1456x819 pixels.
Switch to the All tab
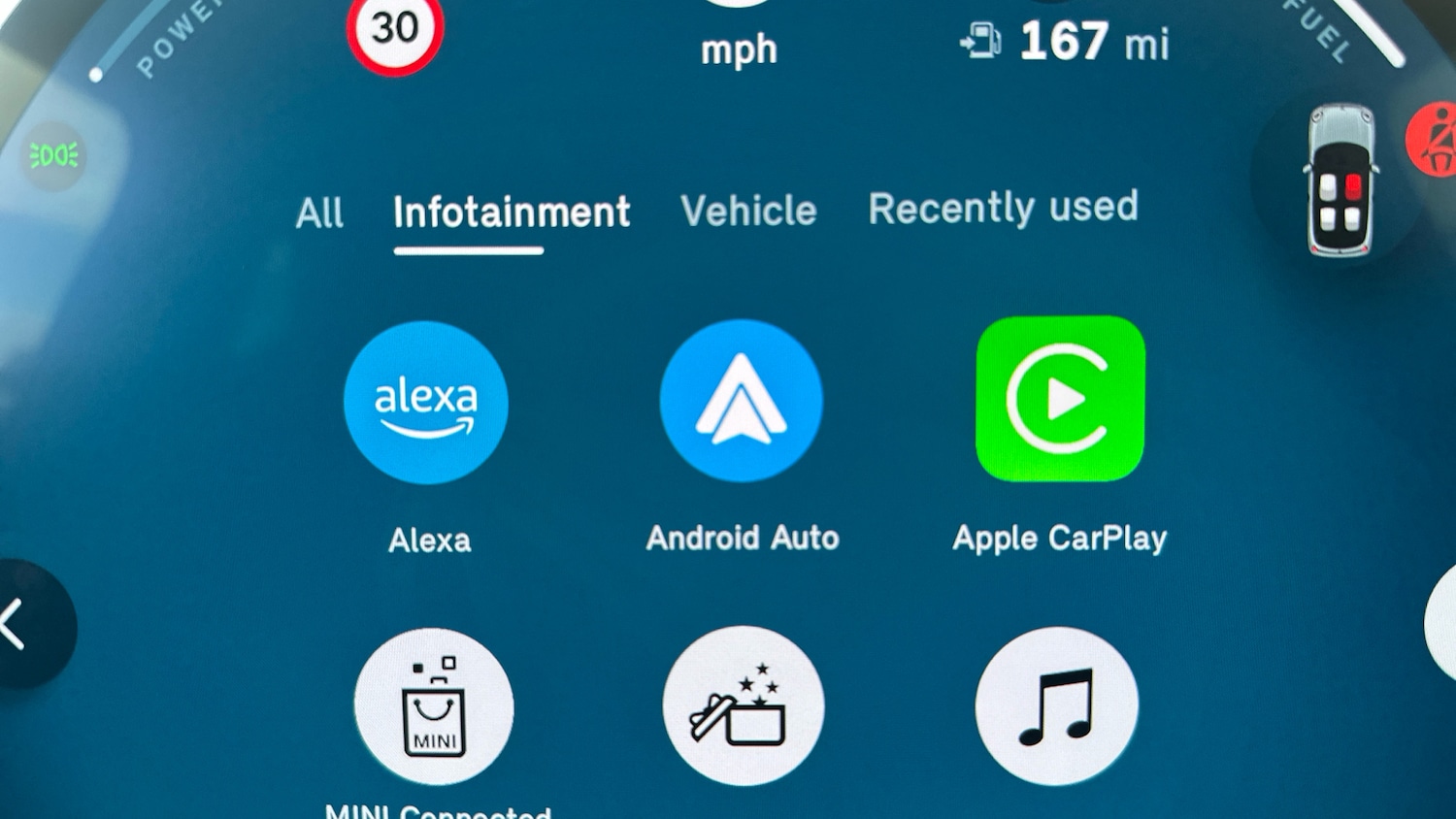tap(319, 213)
